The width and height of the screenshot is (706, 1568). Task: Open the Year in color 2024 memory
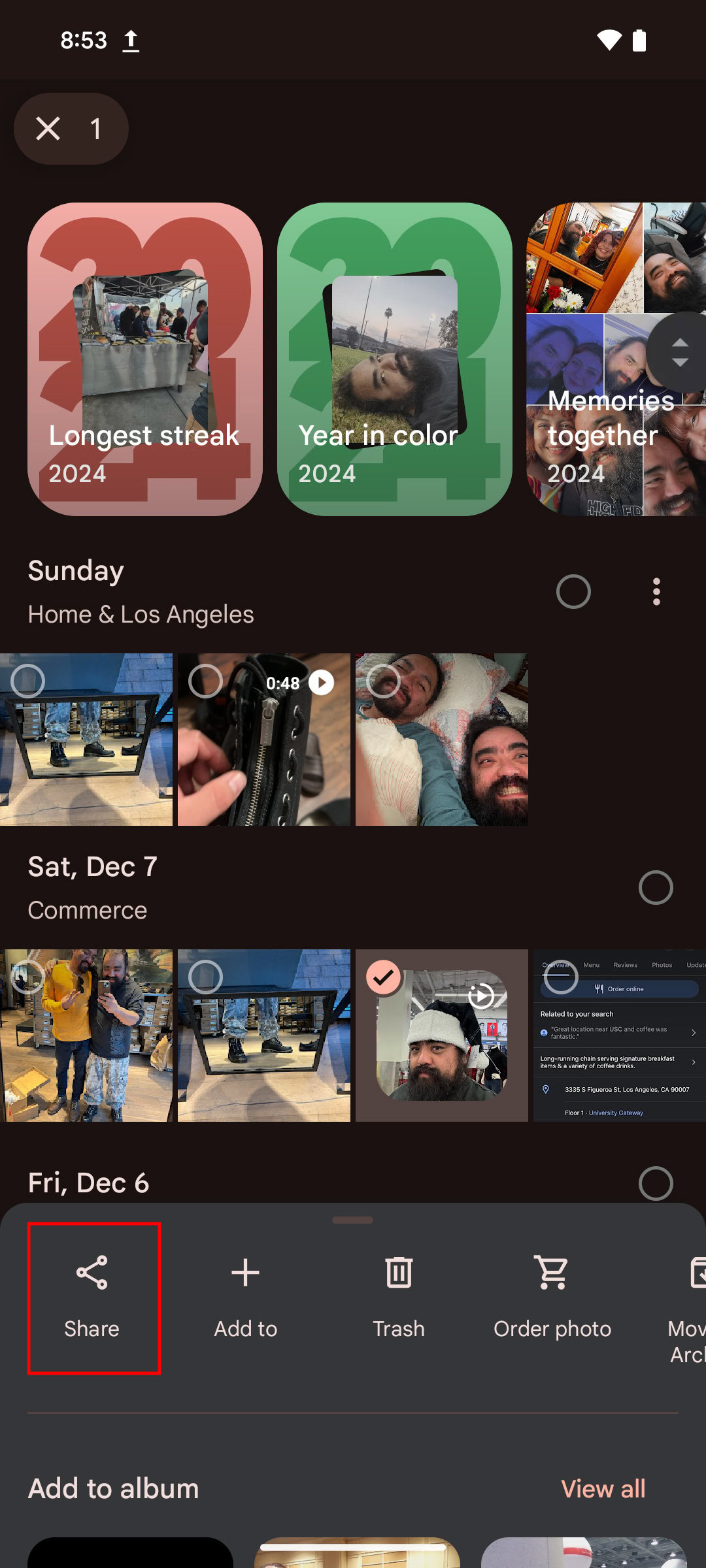point(394,359)
